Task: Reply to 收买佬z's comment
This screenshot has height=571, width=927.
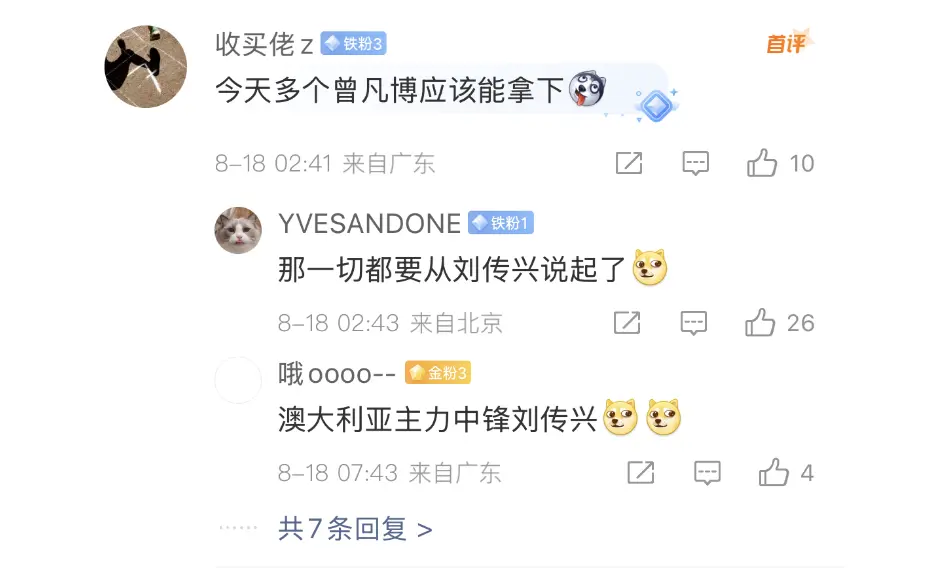Action: pyautogui.click(x=696, y=163)
